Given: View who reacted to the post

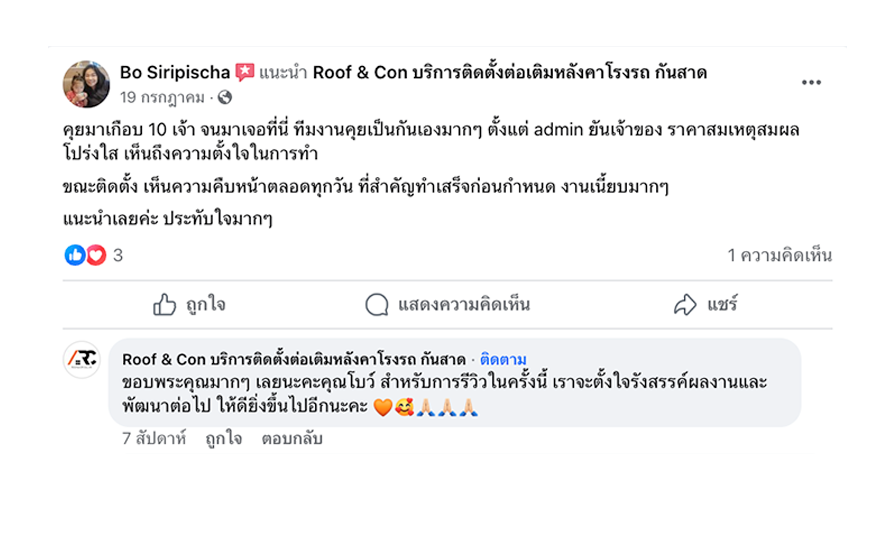Looking at the screenshot, I should click(95, 255).
